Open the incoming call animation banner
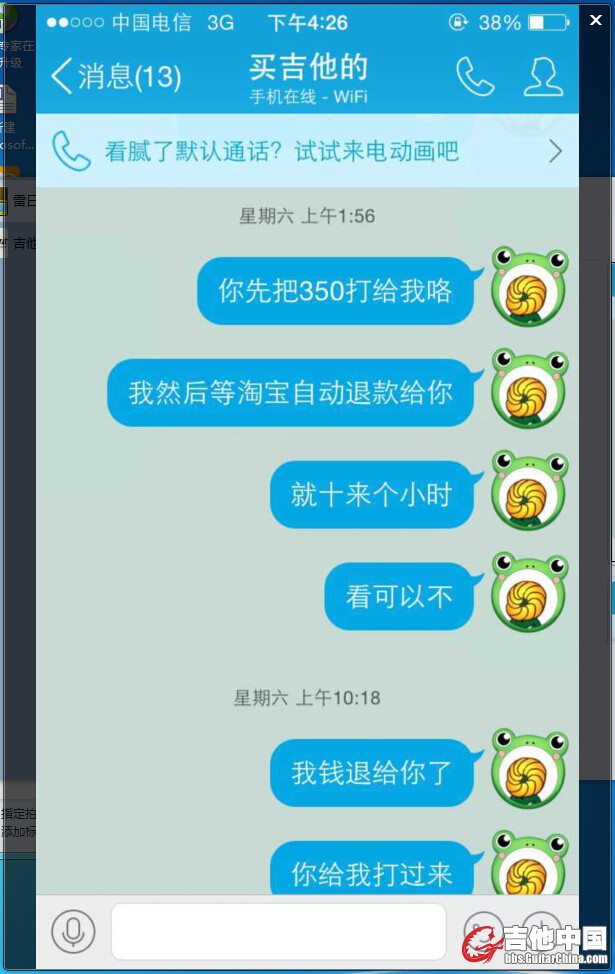Viewport: 615px width, 974px height. (307, 151)
